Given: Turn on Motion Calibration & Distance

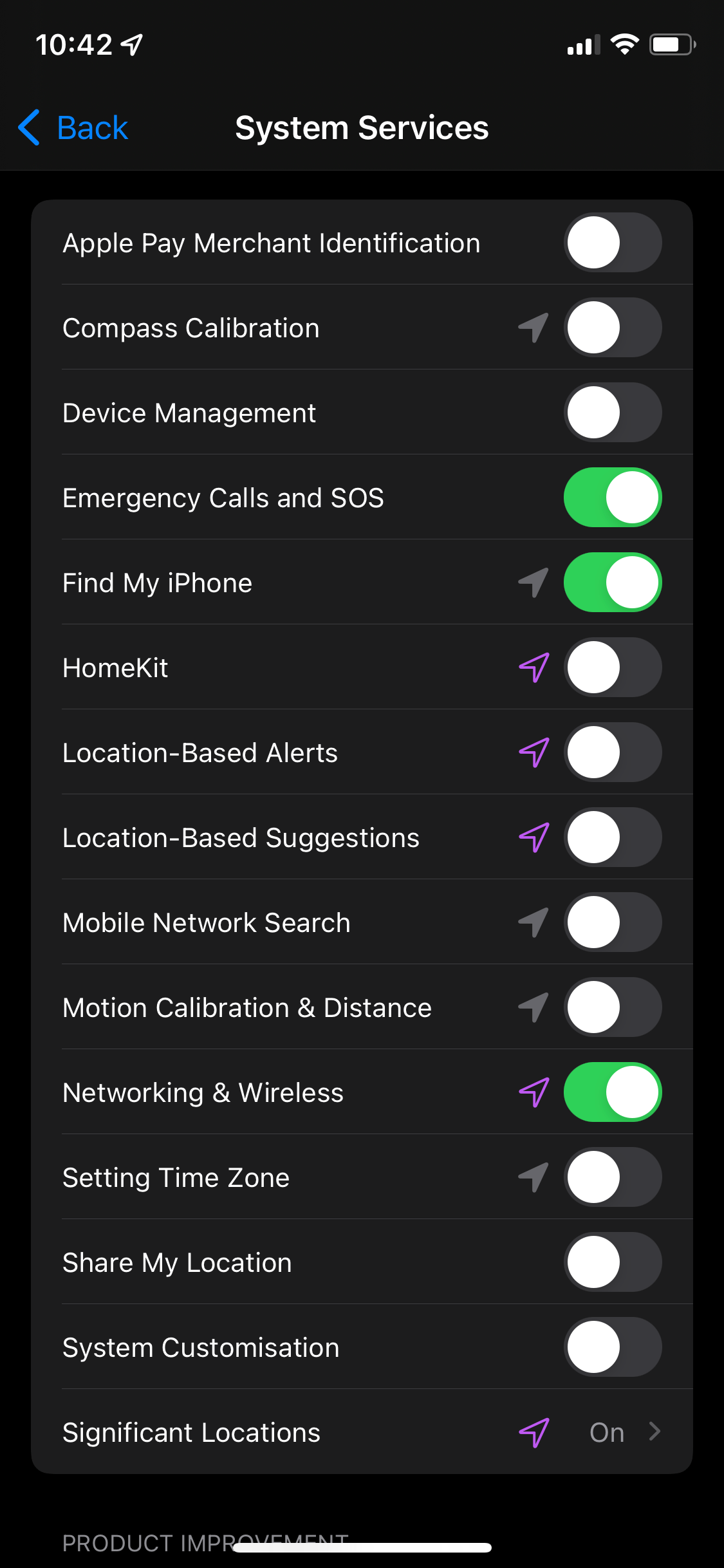Looking at the screenshot, I should tap(613, 1007).
